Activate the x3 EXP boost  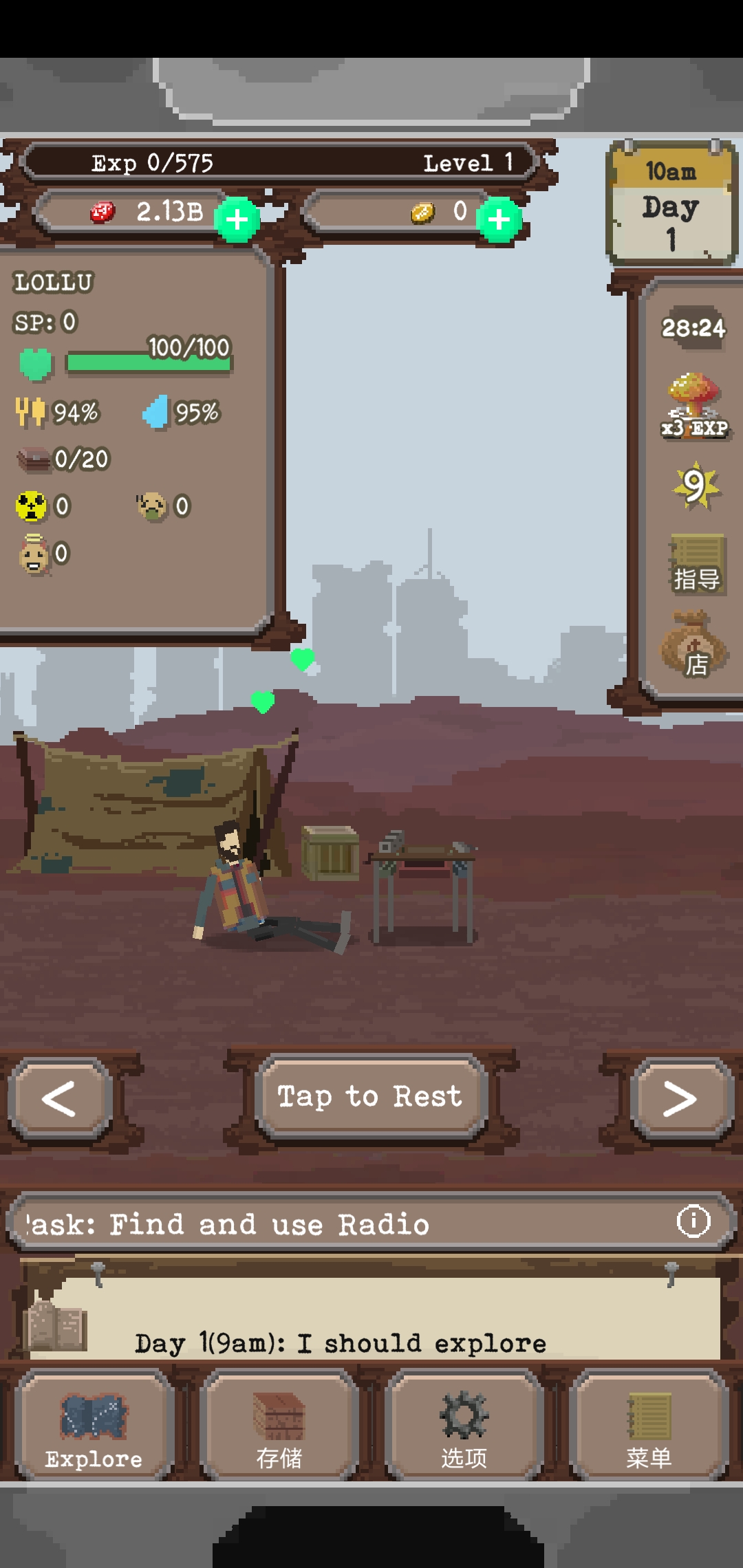click(694, 406)
